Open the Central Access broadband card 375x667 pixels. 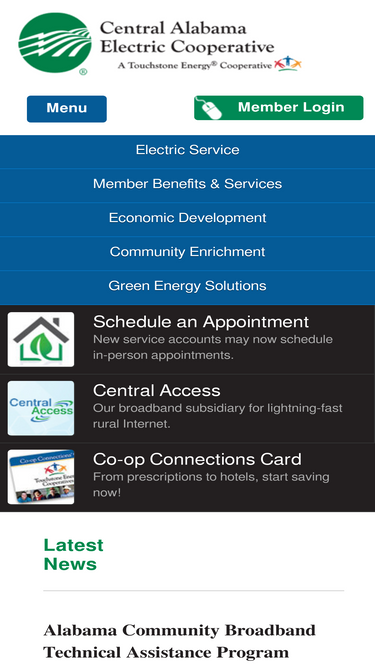point(188,408)
